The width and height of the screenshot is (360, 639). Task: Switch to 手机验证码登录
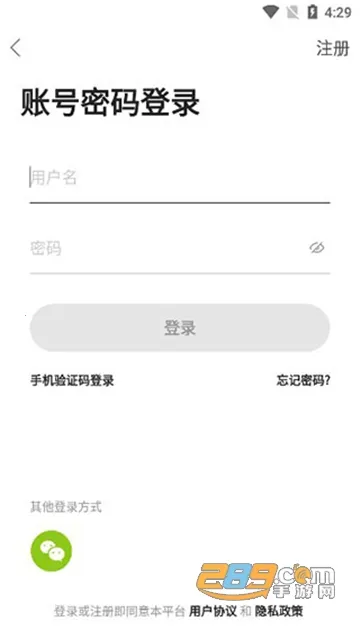click(72, 381)
